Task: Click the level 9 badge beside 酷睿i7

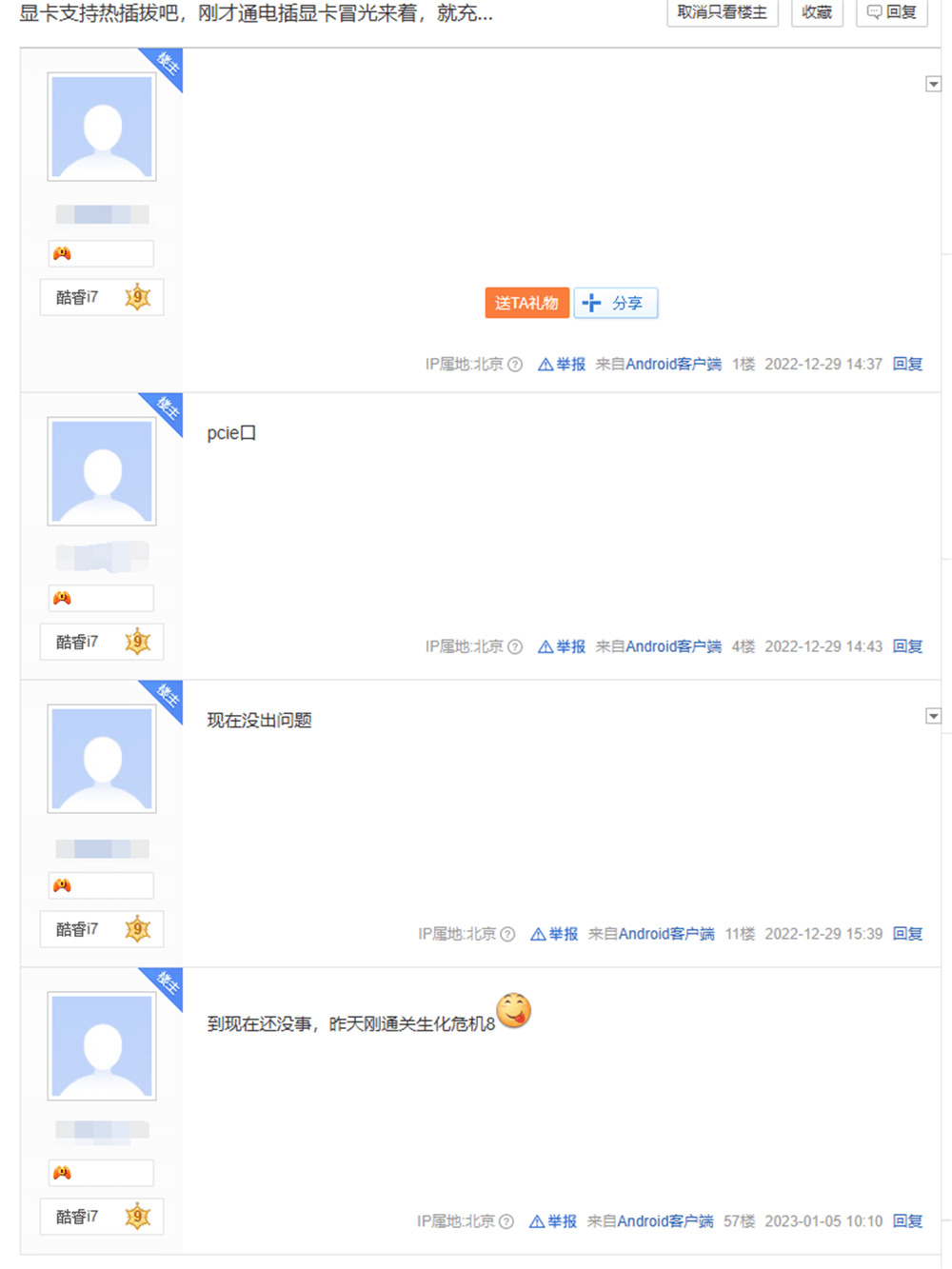Action: click(139, 297)
